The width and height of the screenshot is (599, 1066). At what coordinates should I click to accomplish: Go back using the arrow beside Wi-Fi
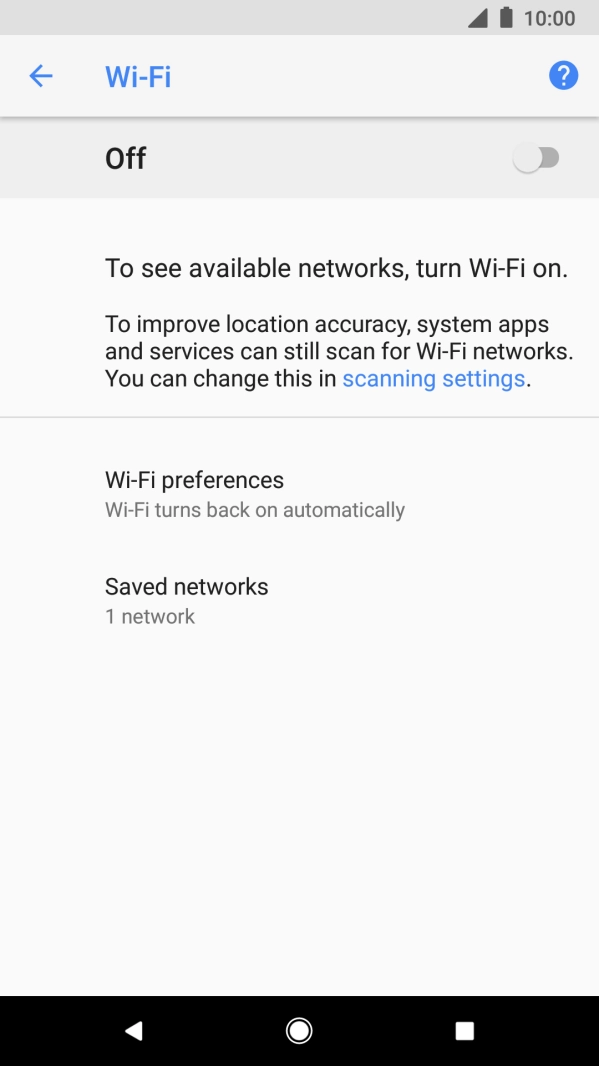click(41, 75)
